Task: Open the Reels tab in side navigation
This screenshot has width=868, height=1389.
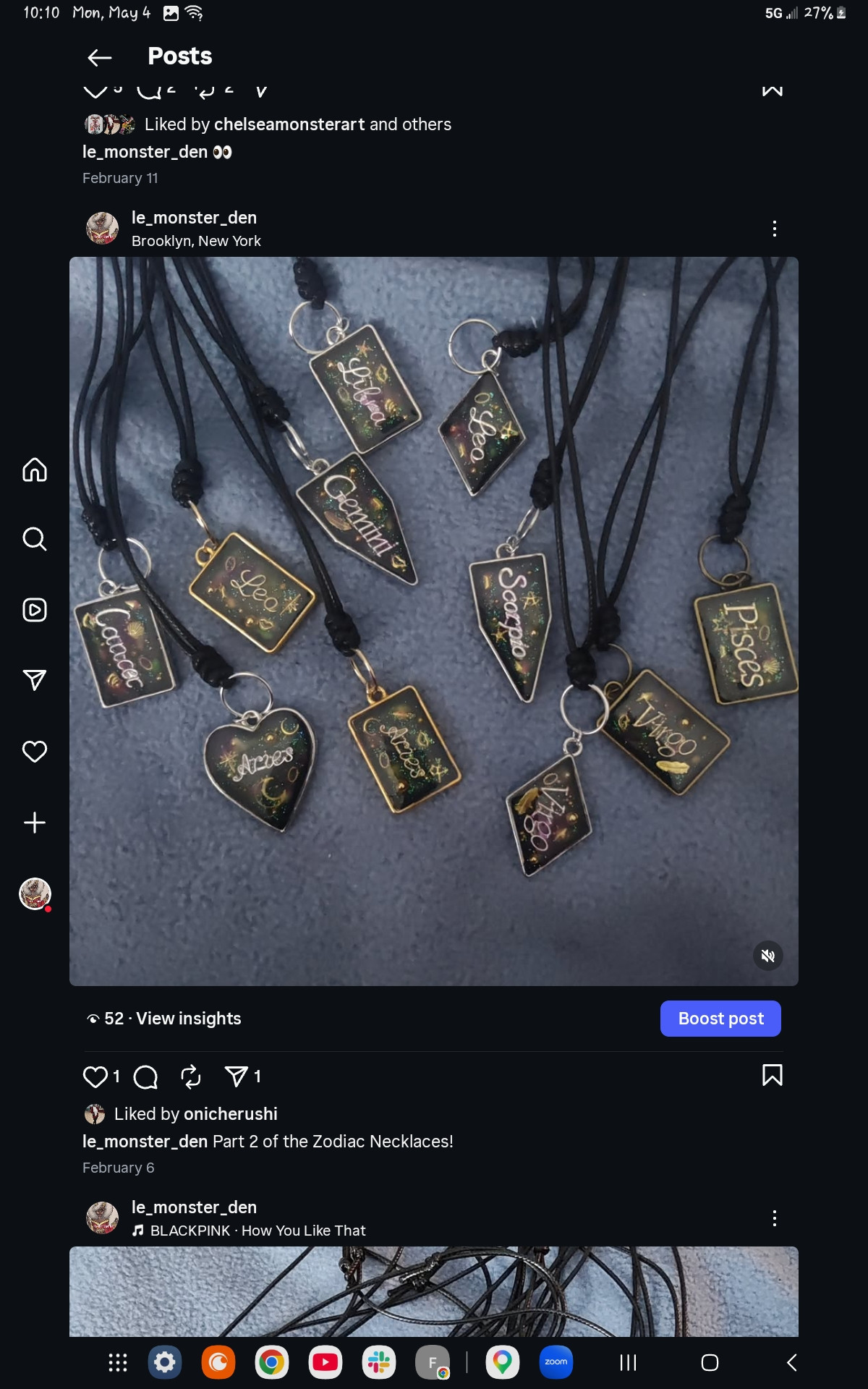Action: [35, 610]
